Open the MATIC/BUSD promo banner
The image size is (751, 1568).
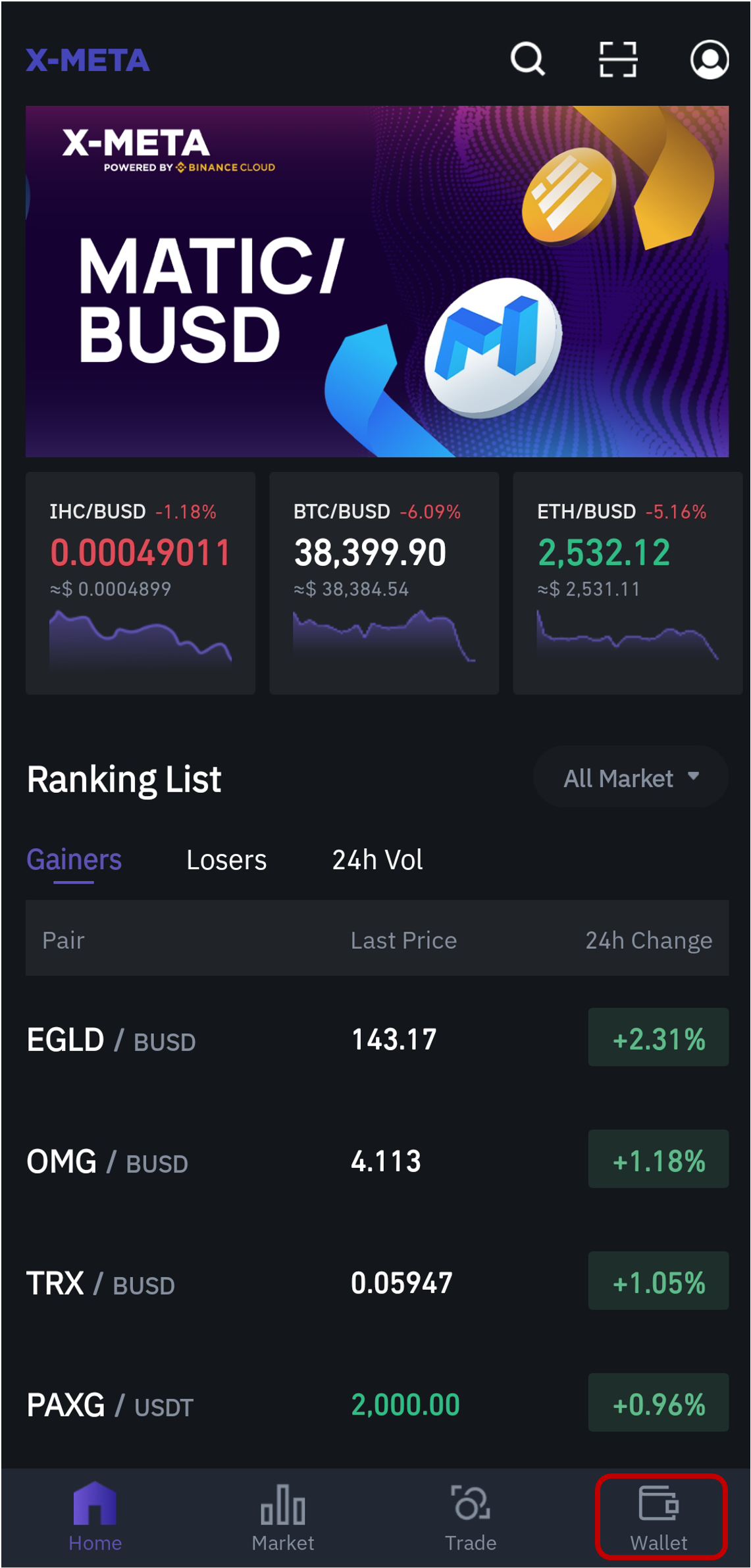click(376, 282)
